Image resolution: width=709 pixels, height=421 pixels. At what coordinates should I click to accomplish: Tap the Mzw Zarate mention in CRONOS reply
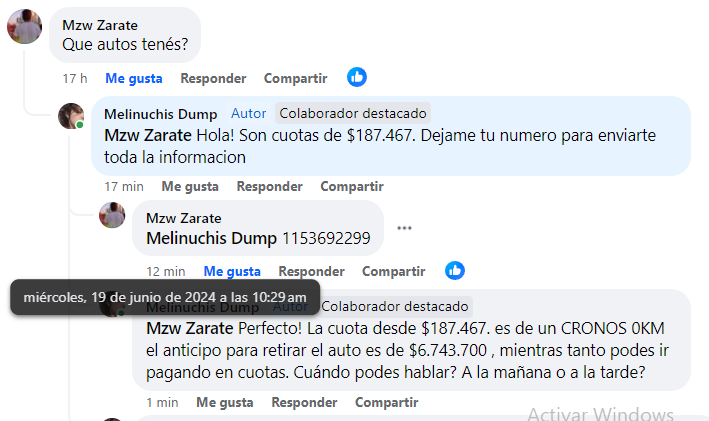point(190,329)
